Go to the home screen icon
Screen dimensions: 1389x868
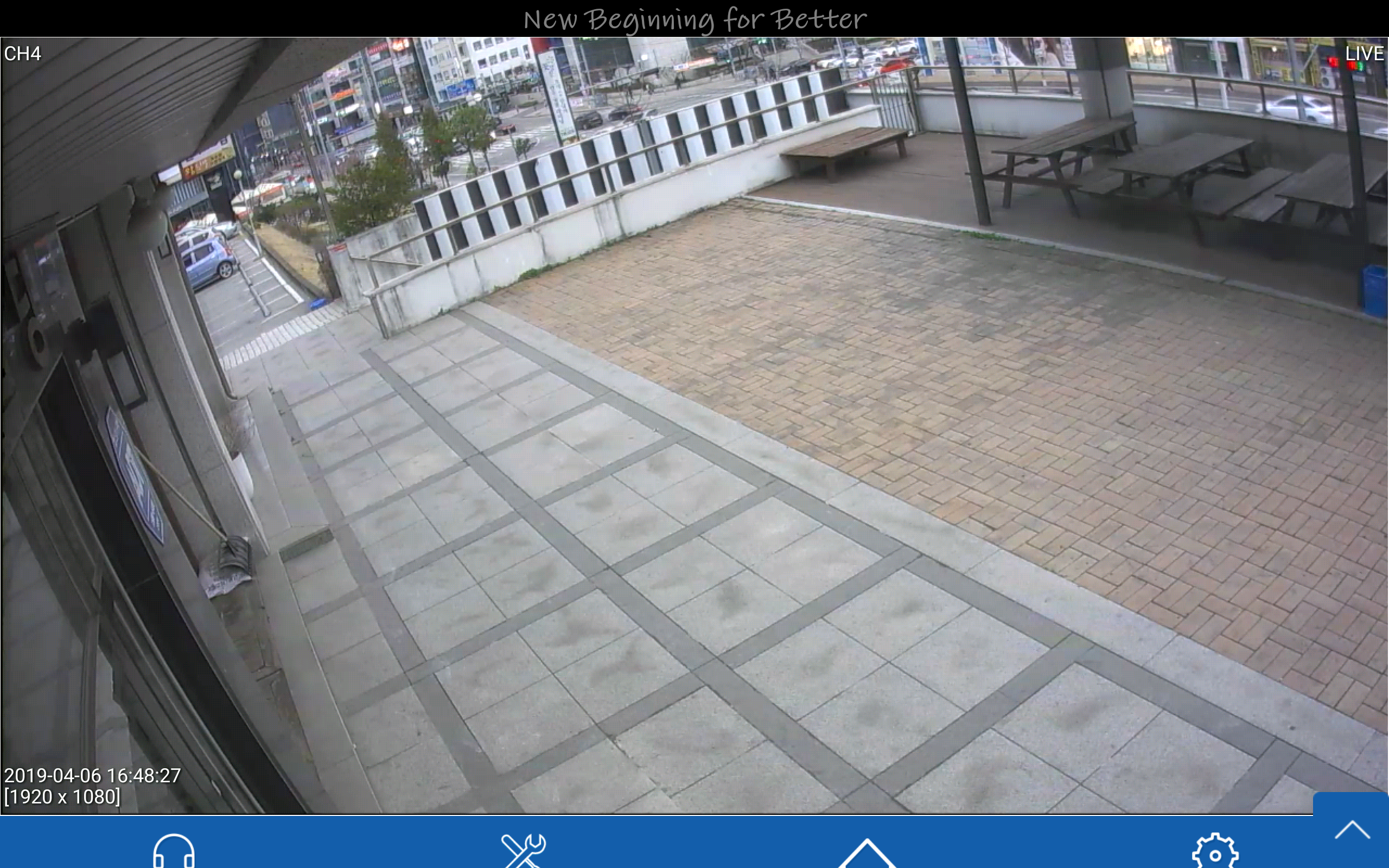click(866, 854)
